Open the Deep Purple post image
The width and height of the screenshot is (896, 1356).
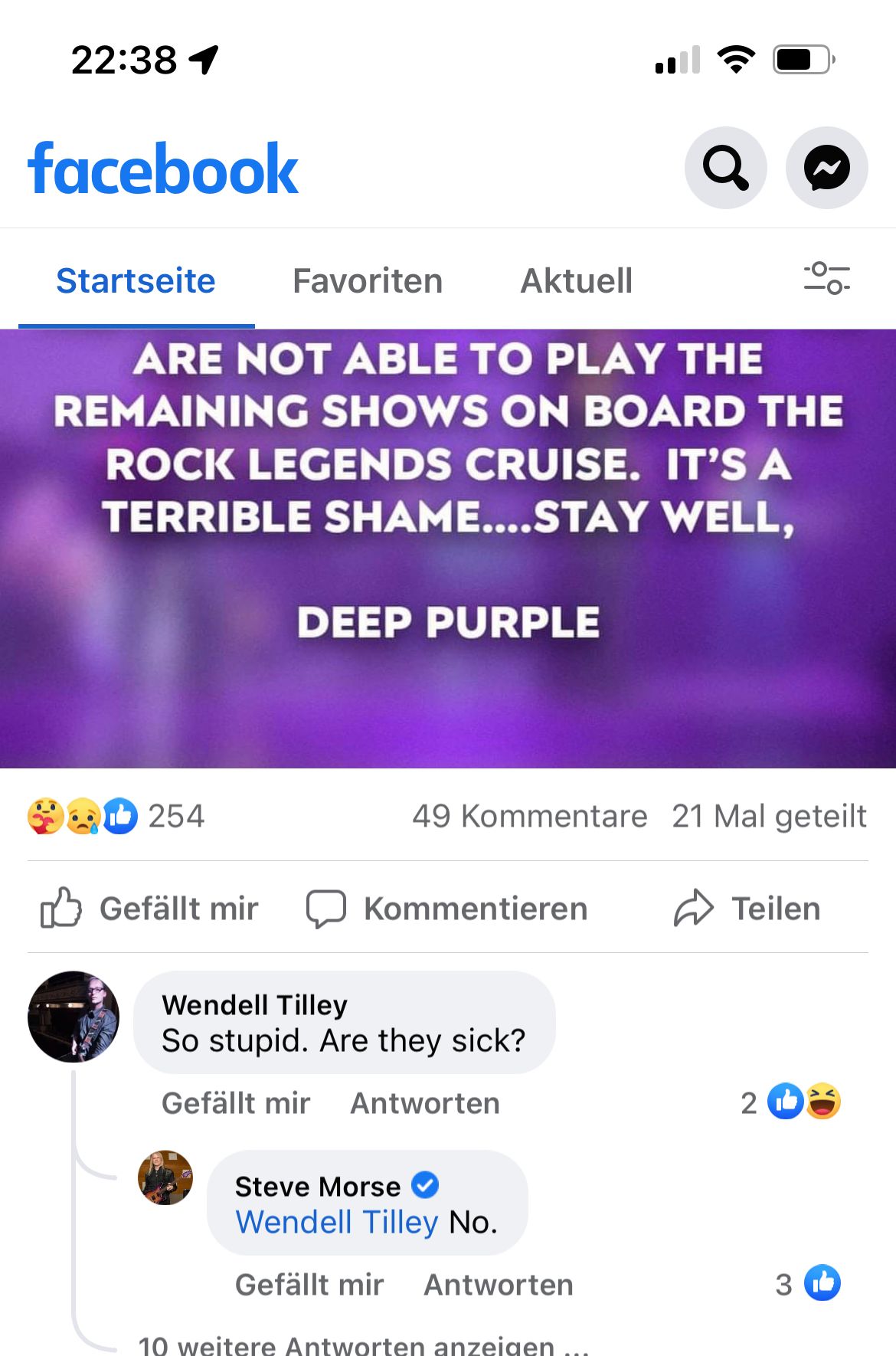[x=448, y=548]
